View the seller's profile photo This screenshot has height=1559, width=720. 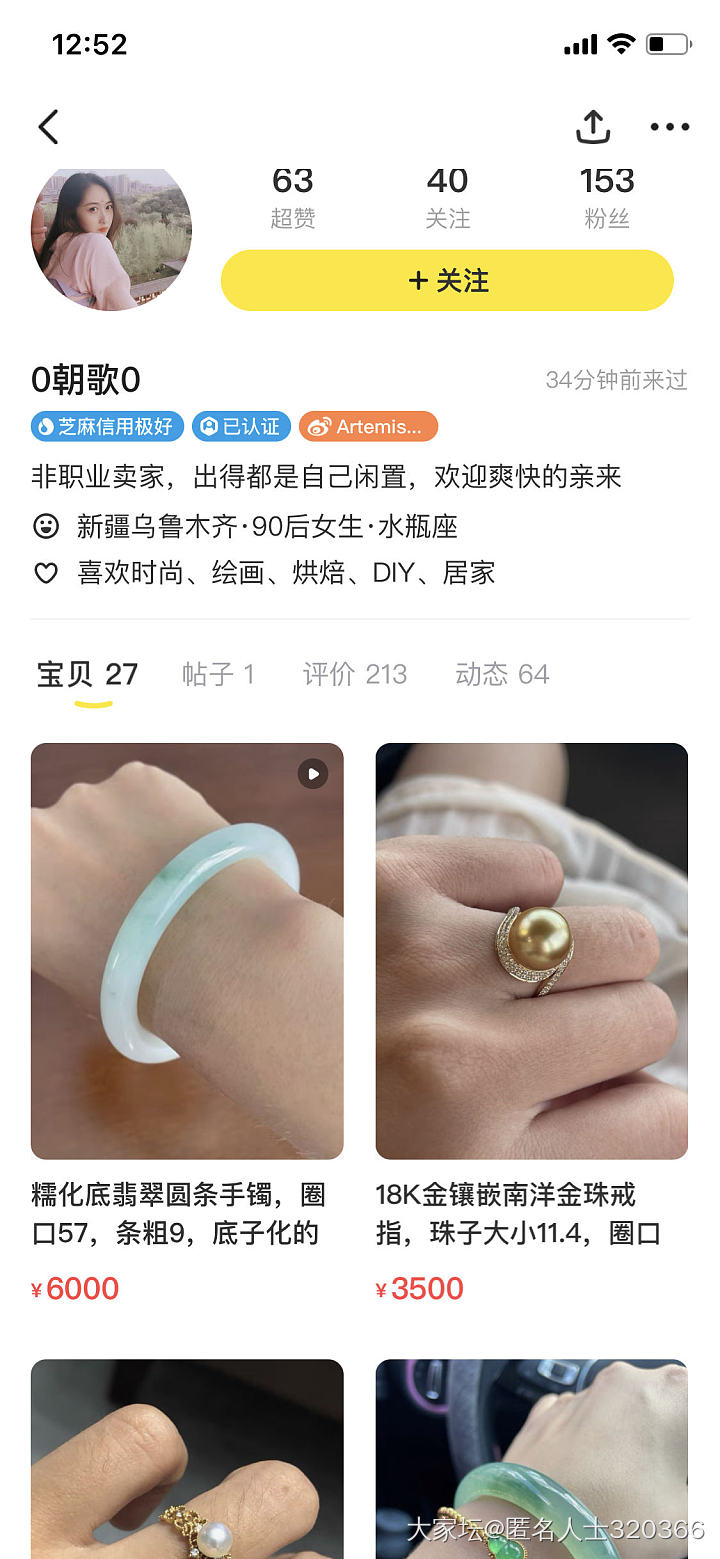pos(111,239)
